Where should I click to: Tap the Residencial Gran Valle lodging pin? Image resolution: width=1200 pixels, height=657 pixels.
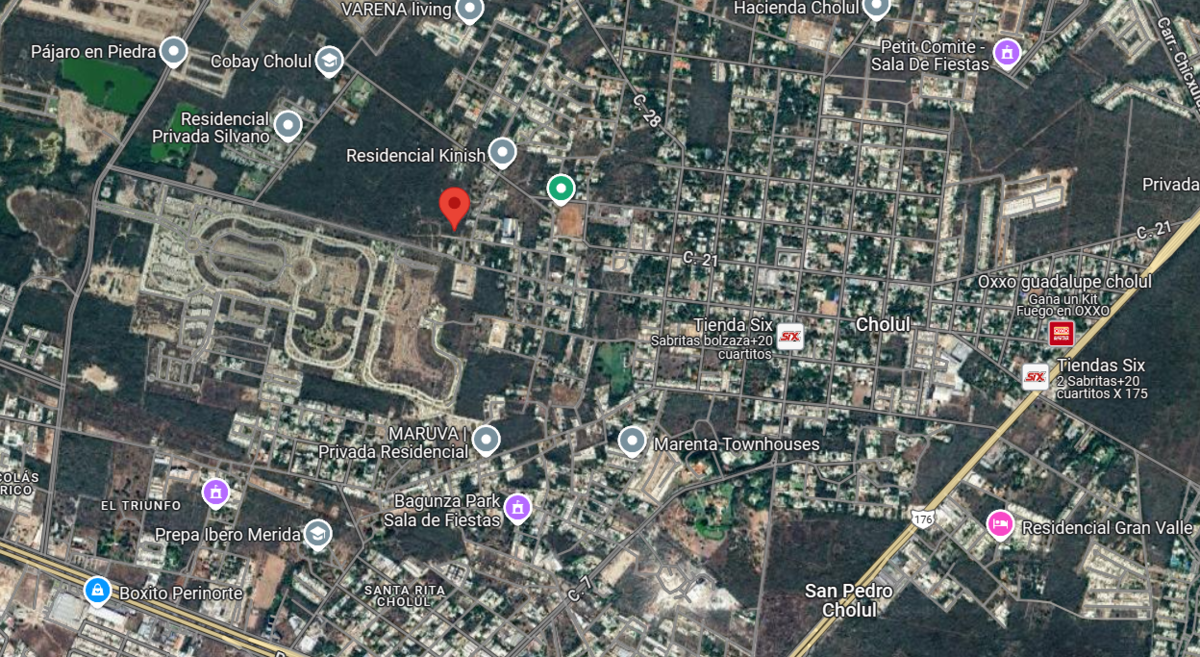coord(997,523)
